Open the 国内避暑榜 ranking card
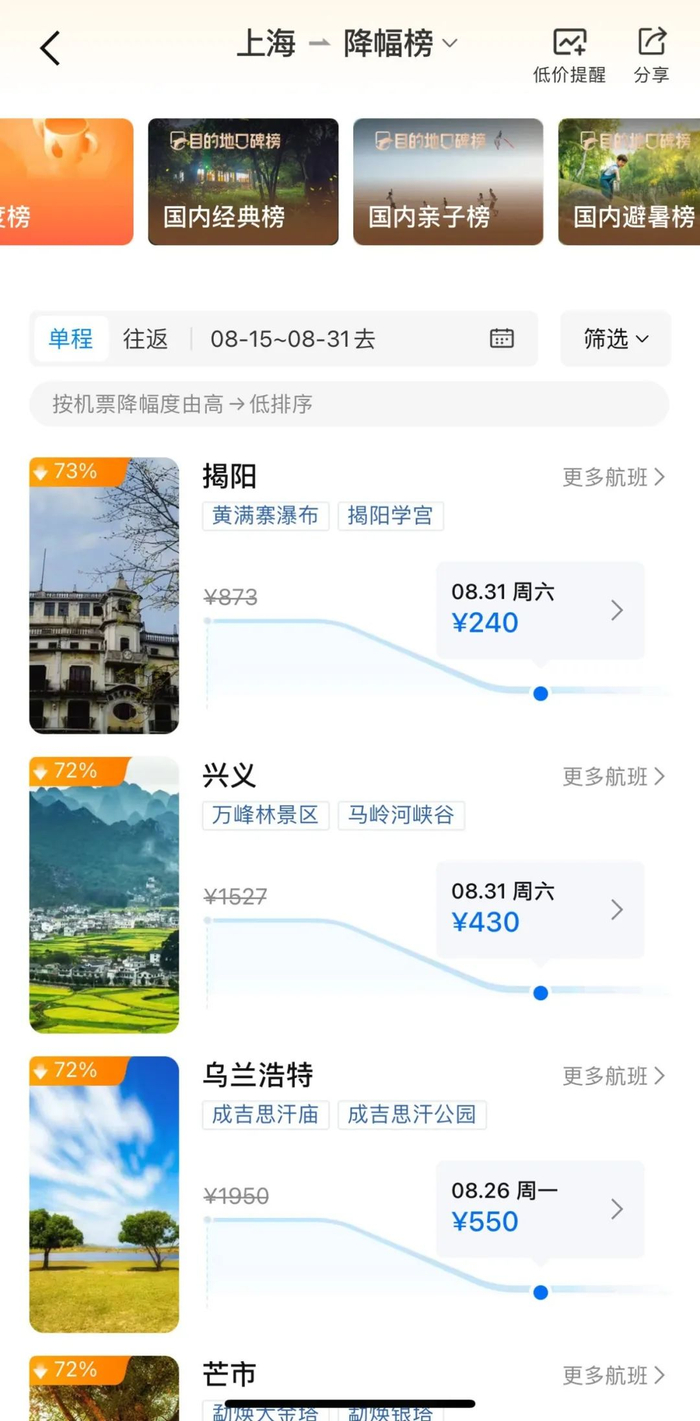This screenshot has width=700, height=1421. tap(628, 182)
